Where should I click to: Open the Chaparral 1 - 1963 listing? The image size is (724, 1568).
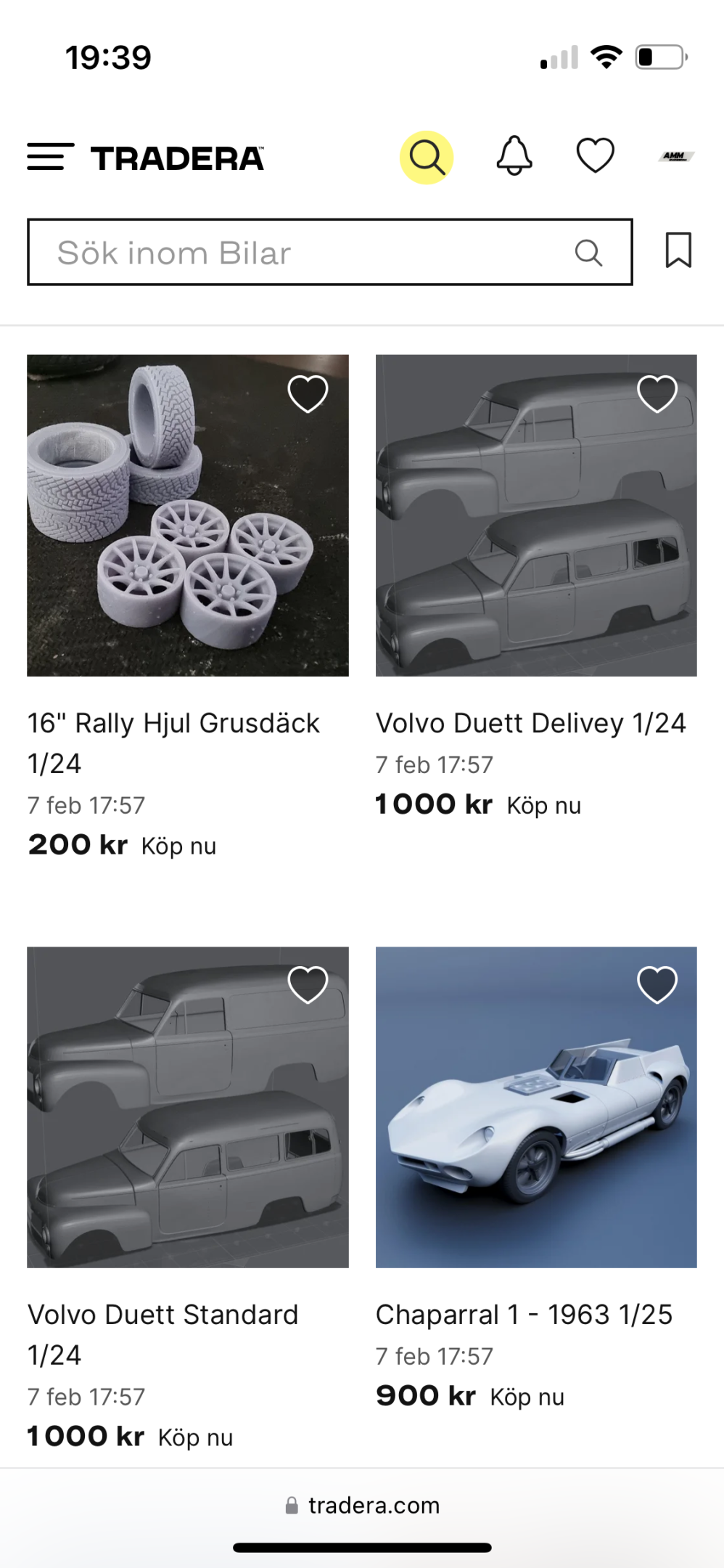[x=536, y=1107]
